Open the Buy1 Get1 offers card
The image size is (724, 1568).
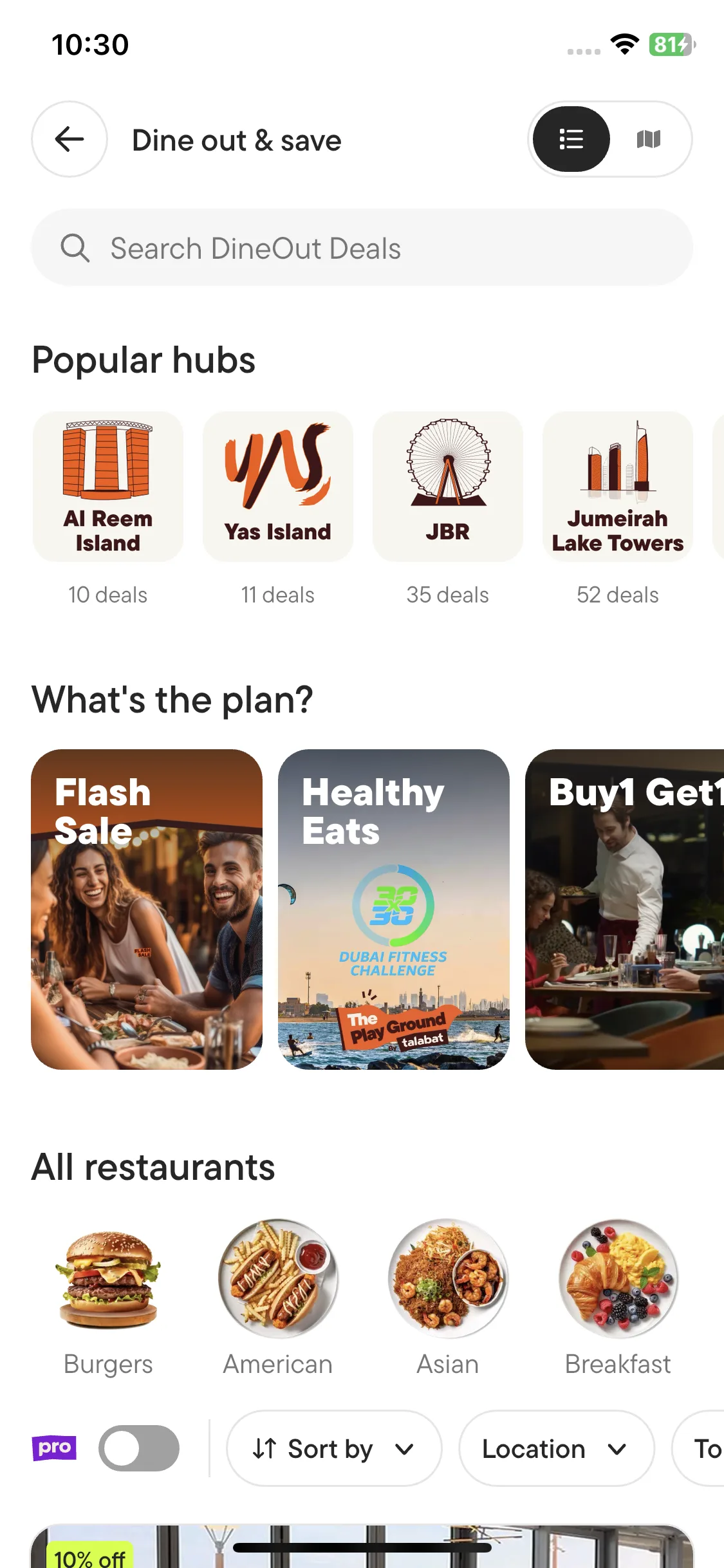[624, 909]
